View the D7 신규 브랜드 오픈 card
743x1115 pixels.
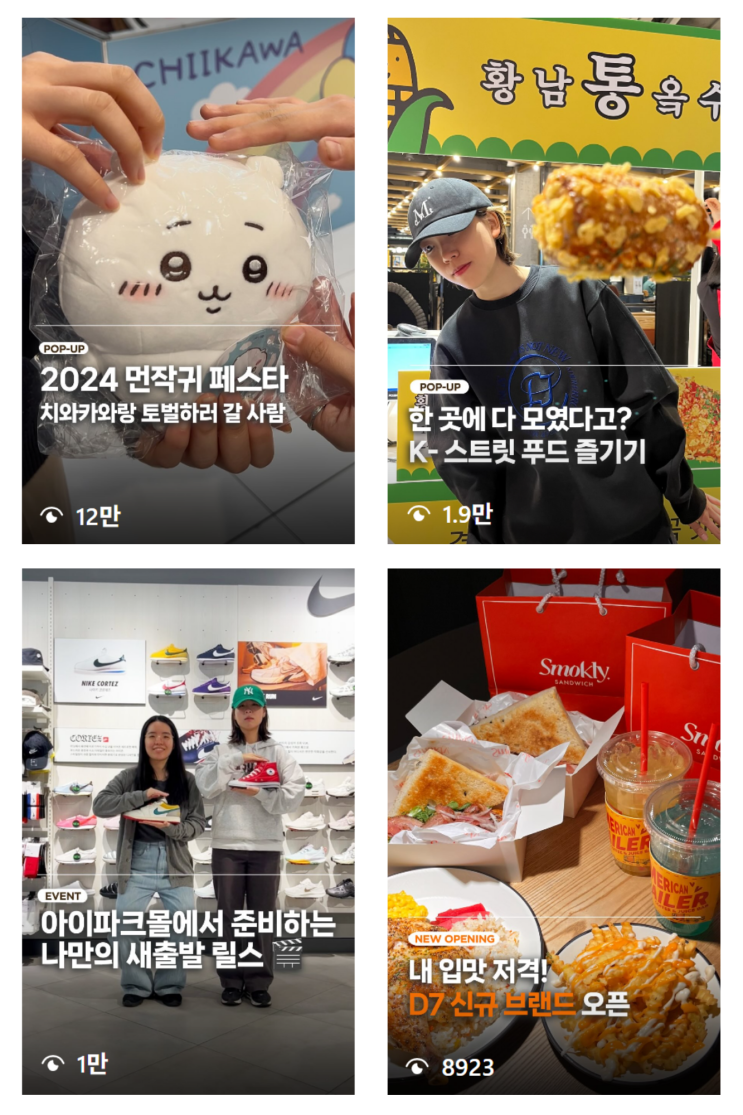pyautogui.click(x=553, y=831)
